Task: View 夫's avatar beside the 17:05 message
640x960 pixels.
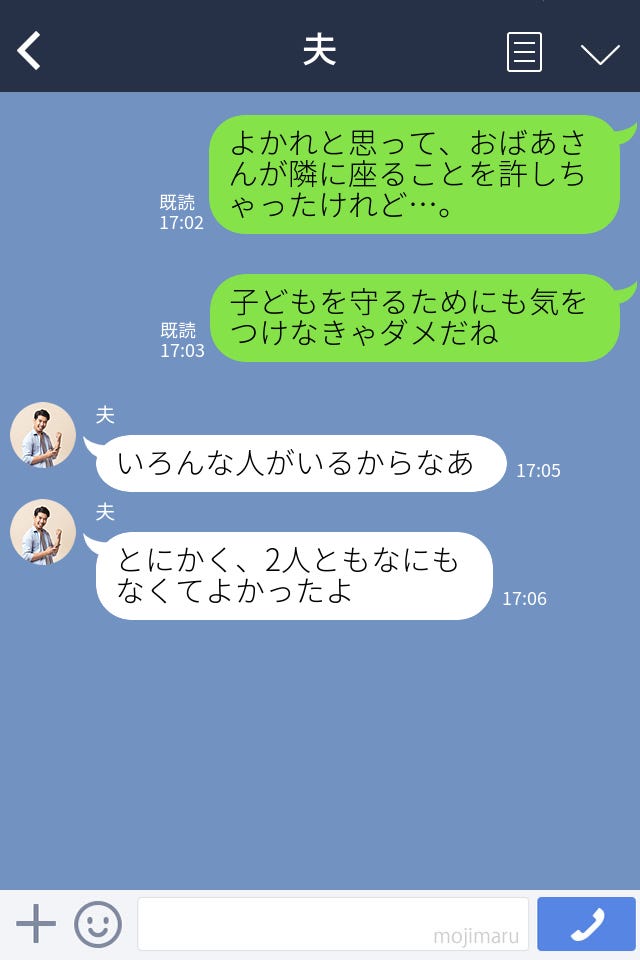Action: 43,435
